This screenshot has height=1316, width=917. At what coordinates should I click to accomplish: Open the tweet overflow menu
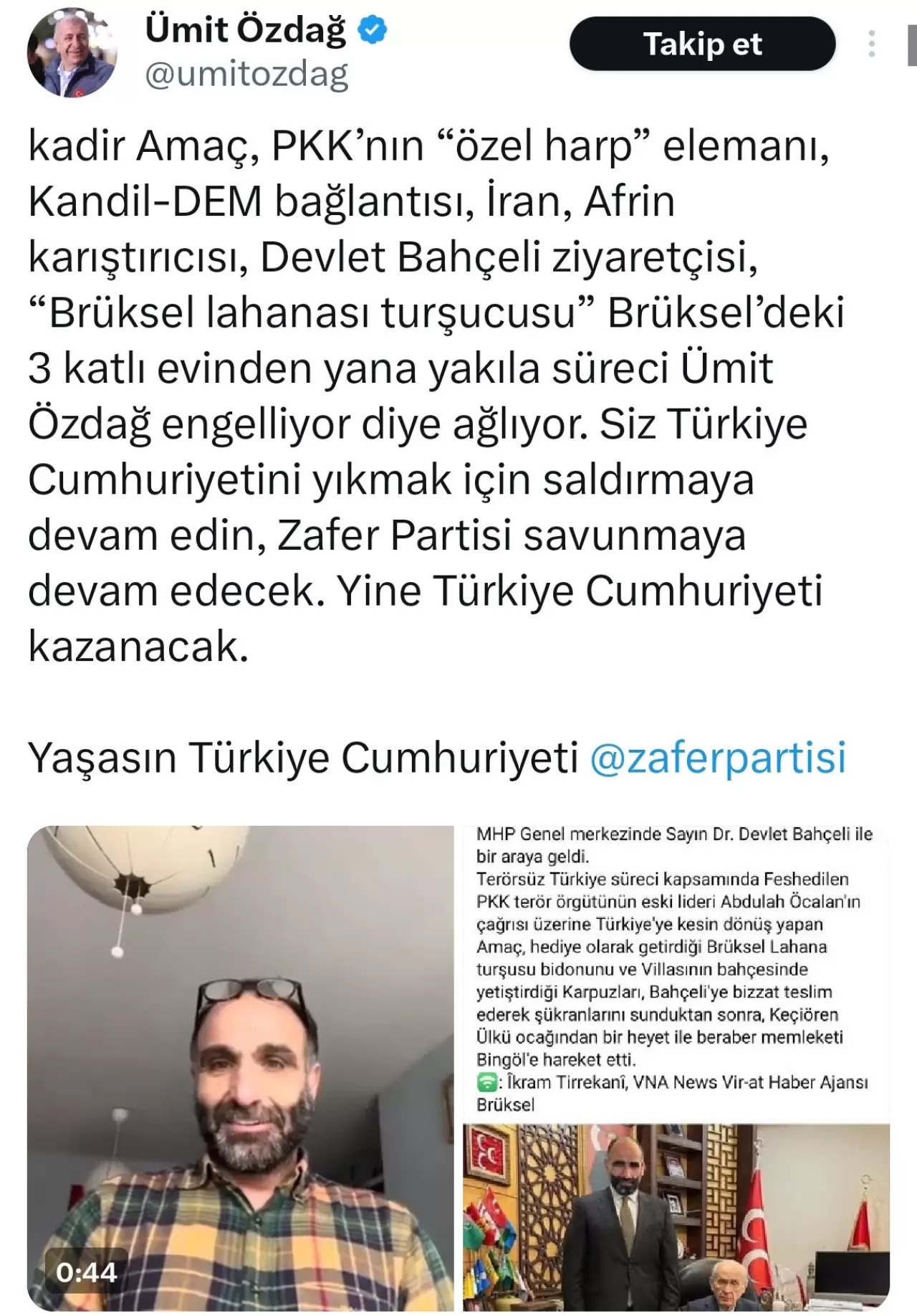[x=871, y=44]
